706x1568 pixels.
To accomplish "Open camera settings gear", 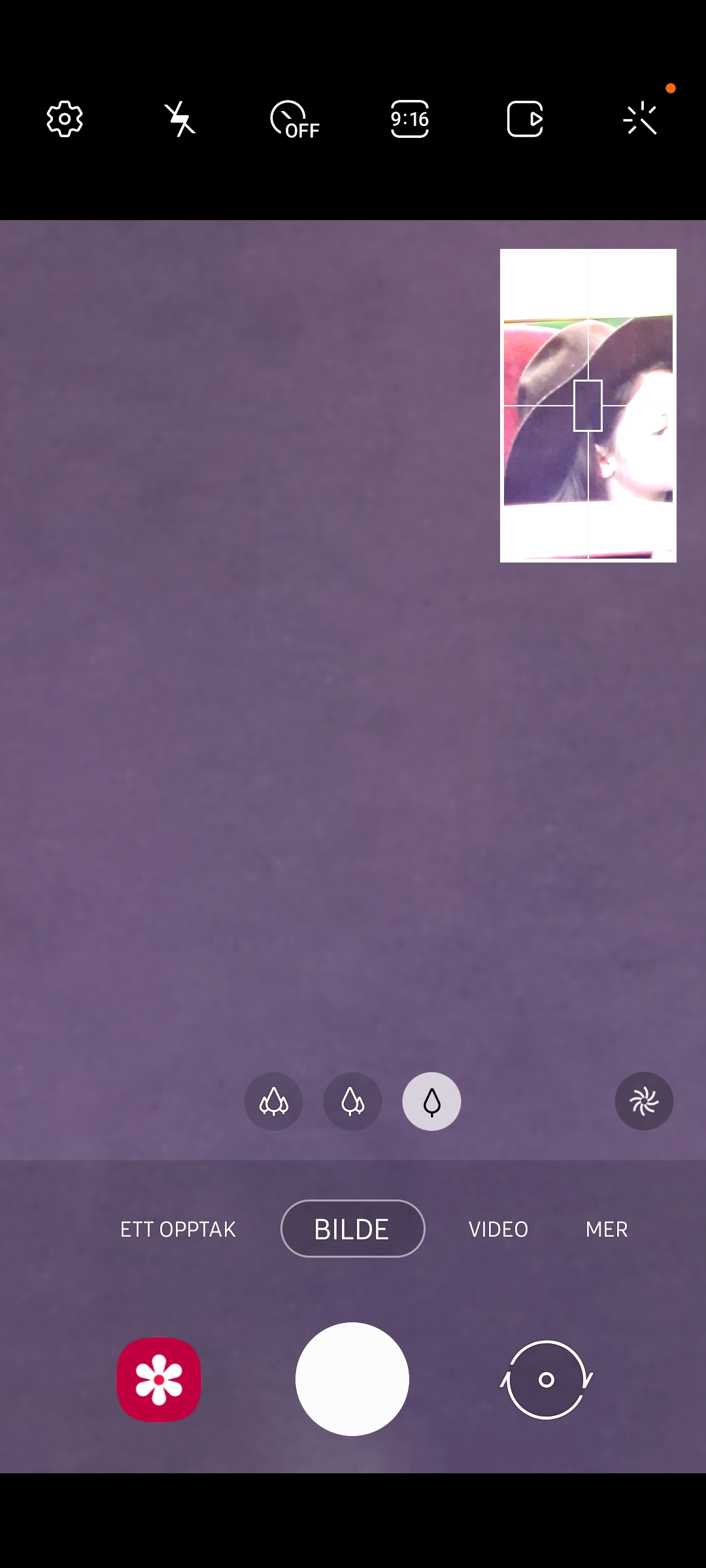I will [65, 119].
